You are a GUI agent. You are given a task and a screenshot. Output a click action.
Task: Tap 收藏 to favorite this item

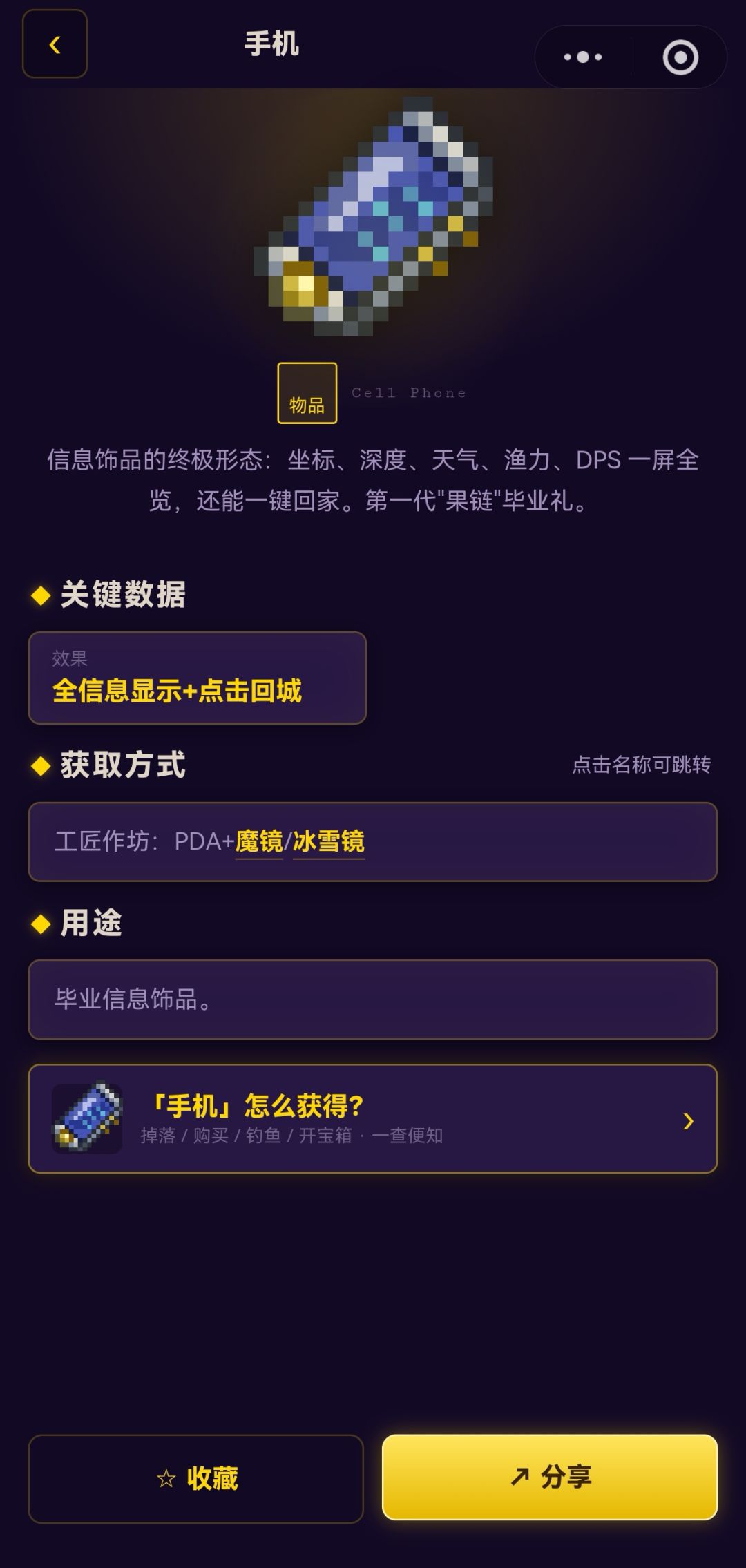point(195,1479)
